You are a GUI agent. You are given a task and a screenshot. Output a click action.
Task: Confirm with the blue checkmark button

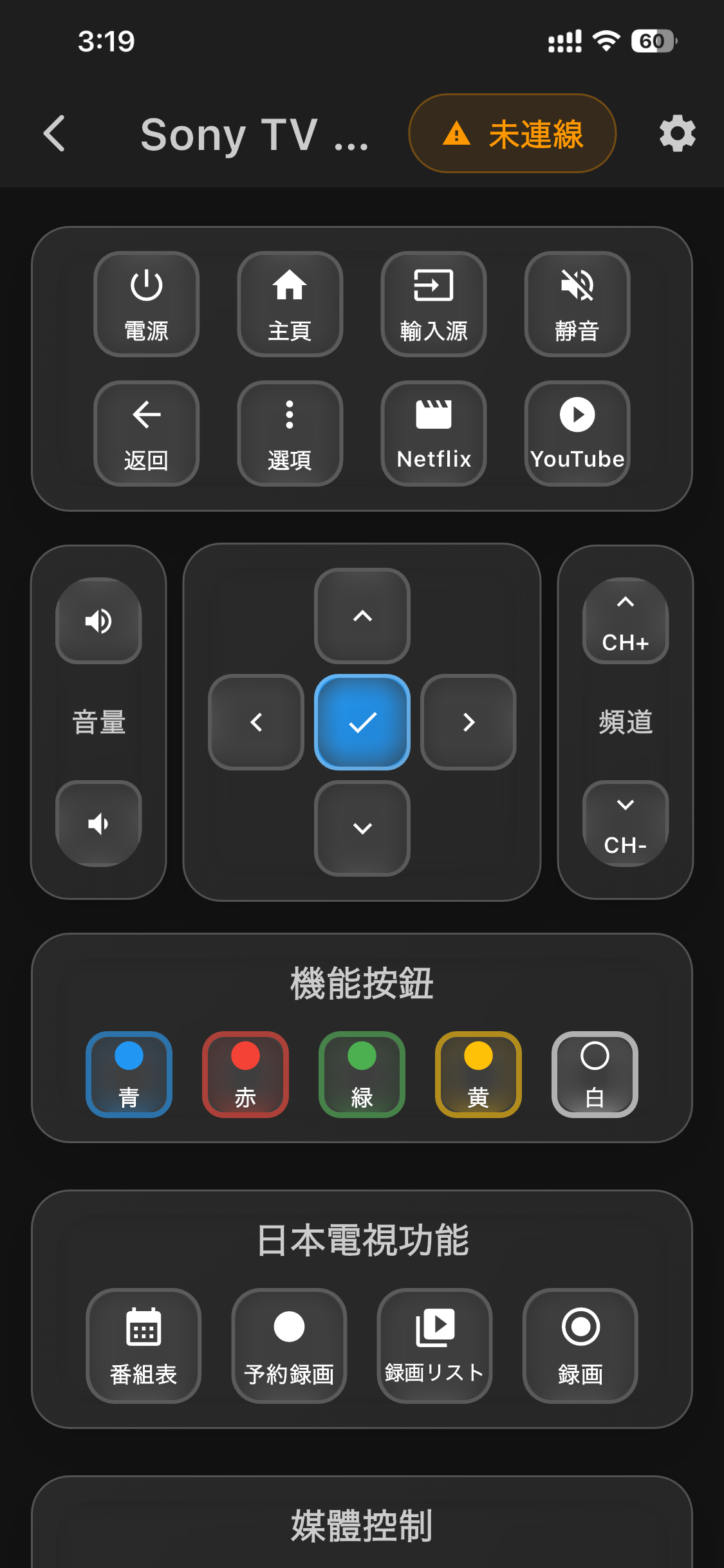coord(362,722)
